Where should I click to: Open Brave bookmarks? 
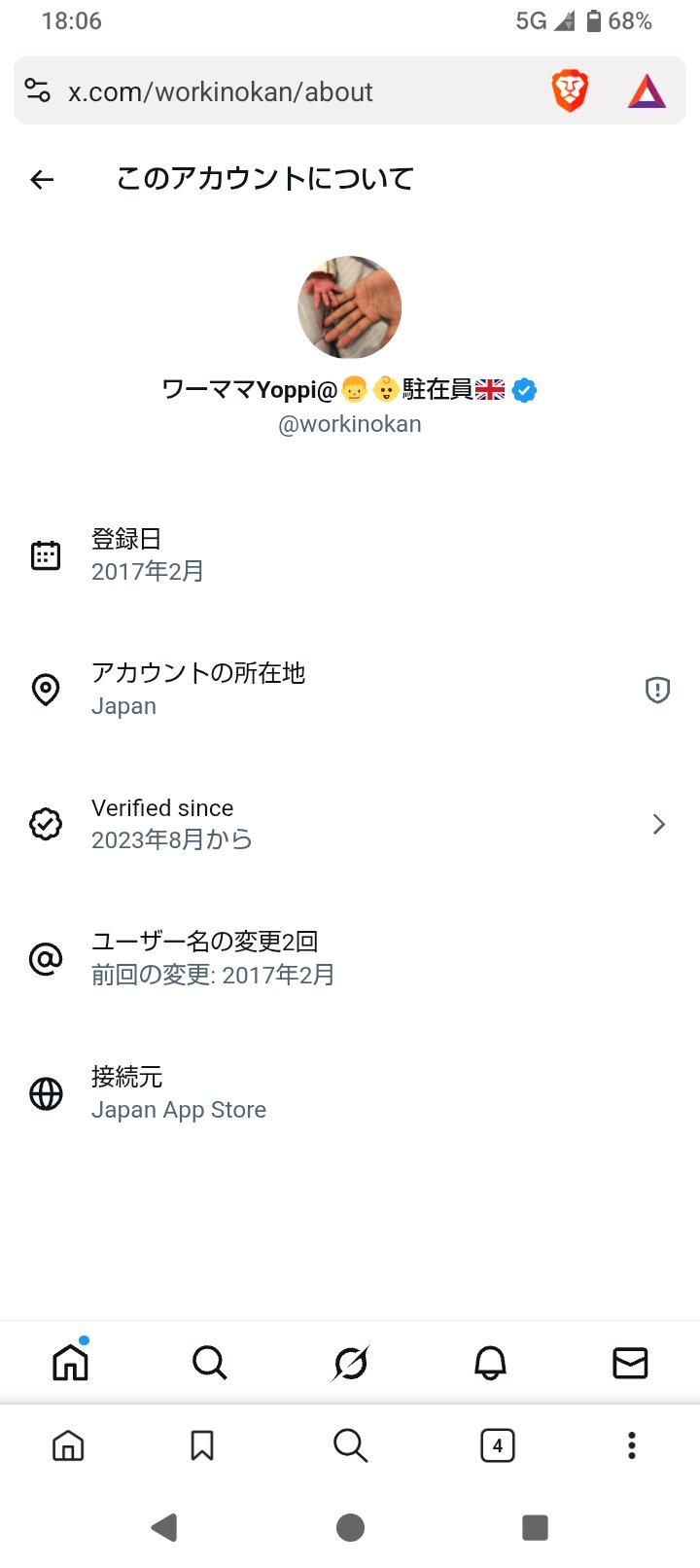(202, 1445)
